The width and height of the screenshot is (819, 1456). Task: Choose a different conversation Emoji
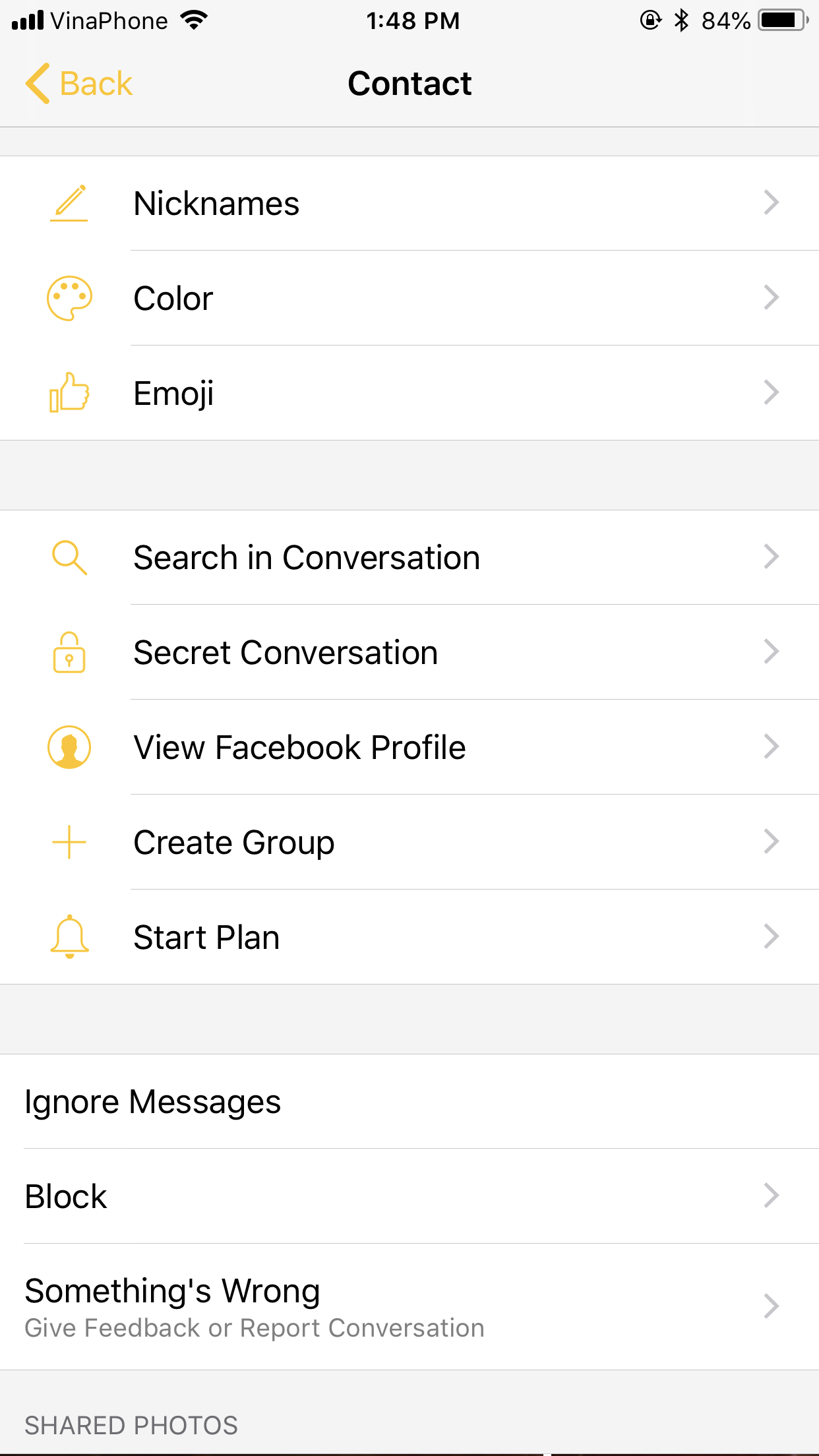[409, 393]
